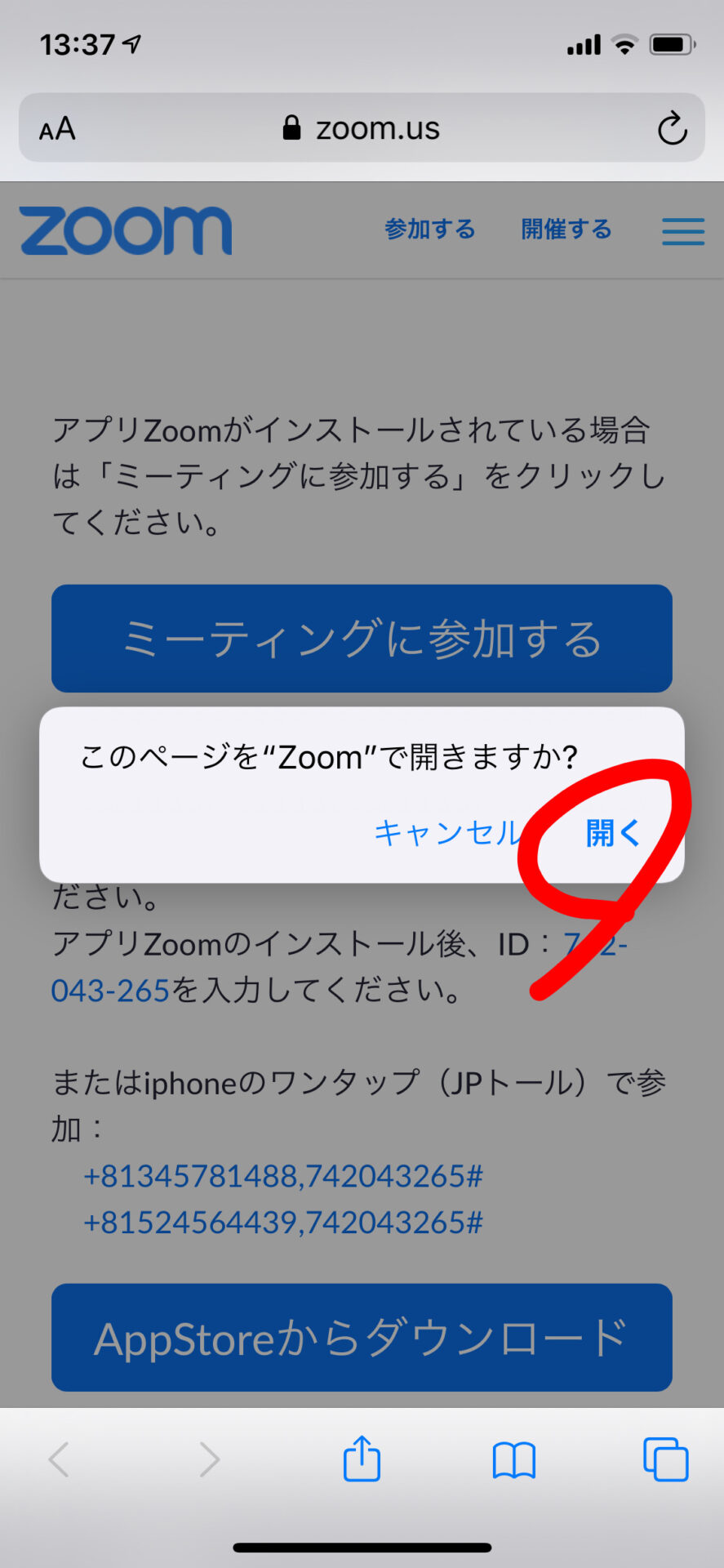Tap AppStoreからダウンロード button
The image size is (724, 1568).
click(x=362, y=1338)
